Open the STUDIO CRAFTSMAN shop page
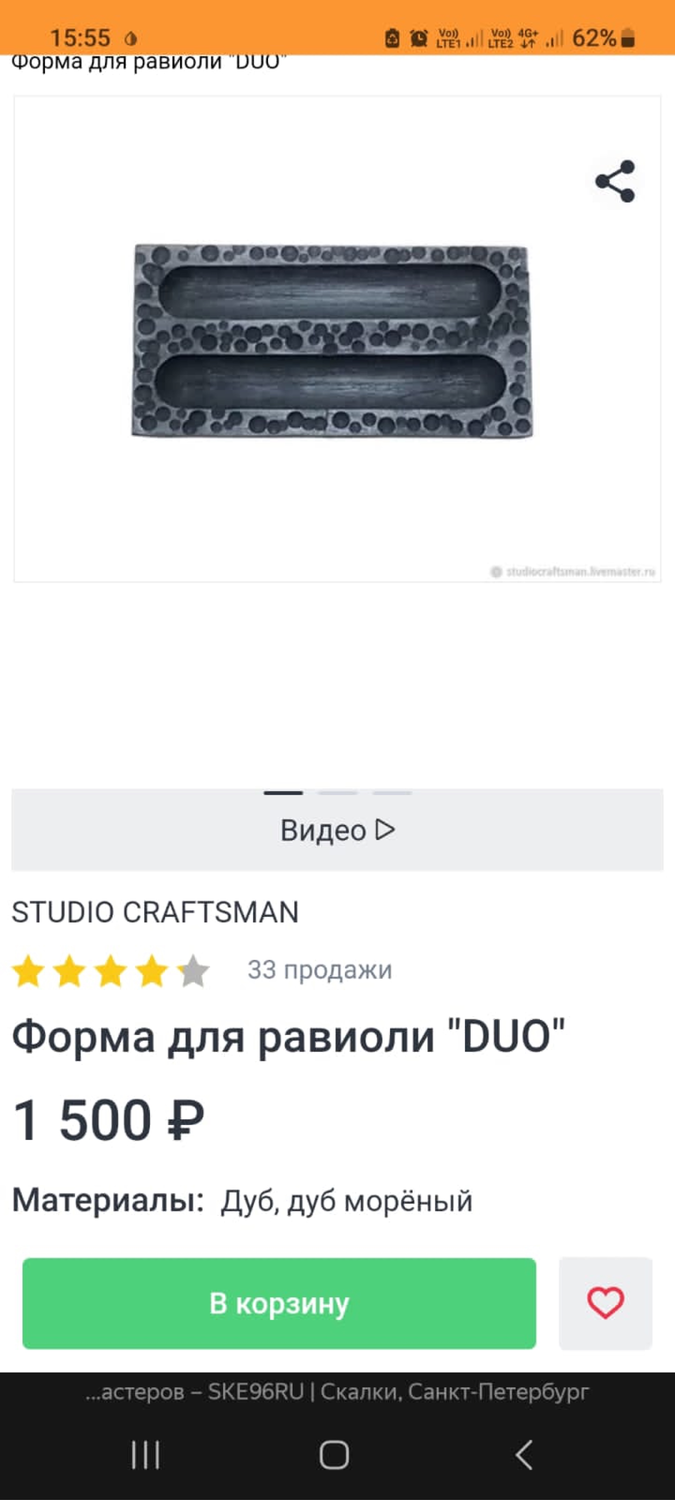The height and width of the screenshot is (1500, 675). point(155,912)
